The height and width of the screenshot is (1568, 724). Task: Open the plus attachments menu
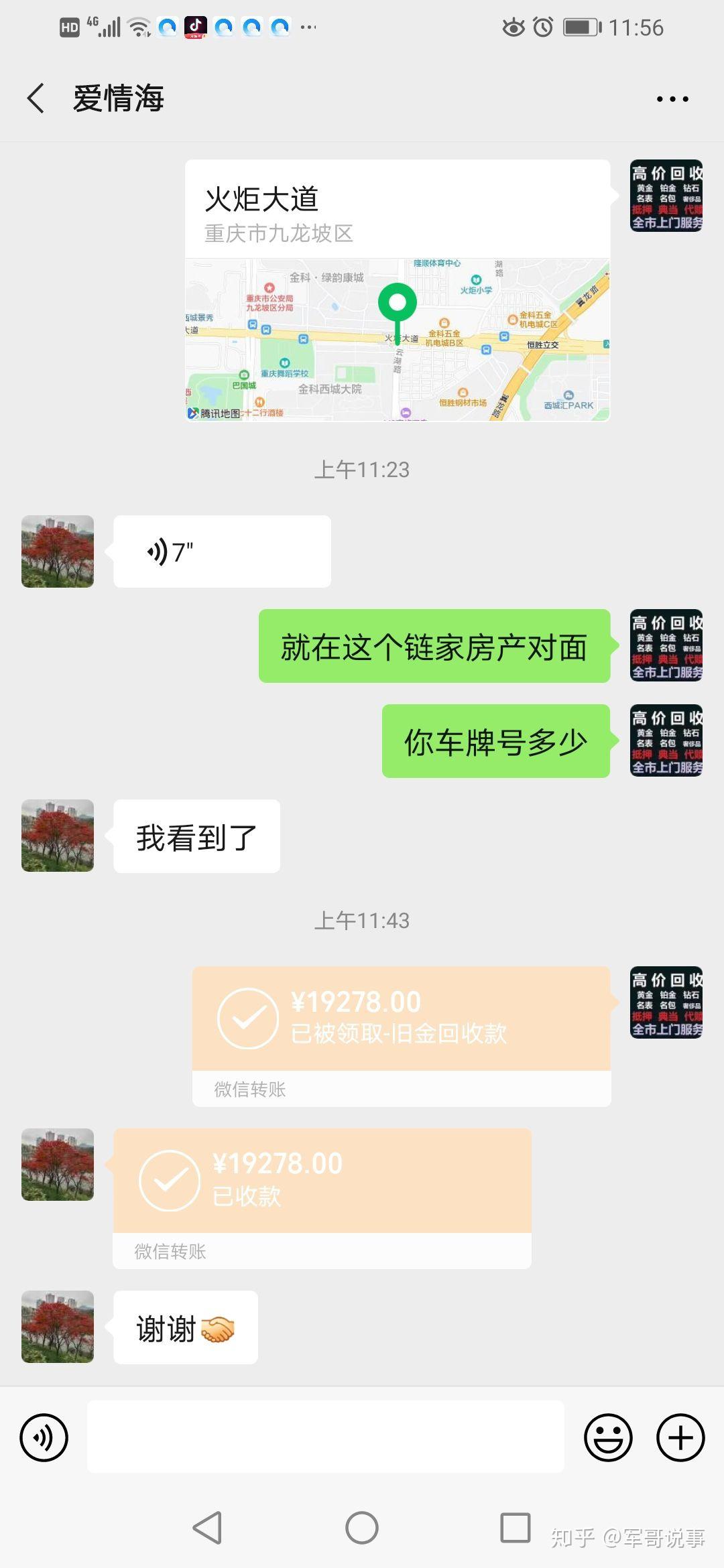pos(680,1437)
